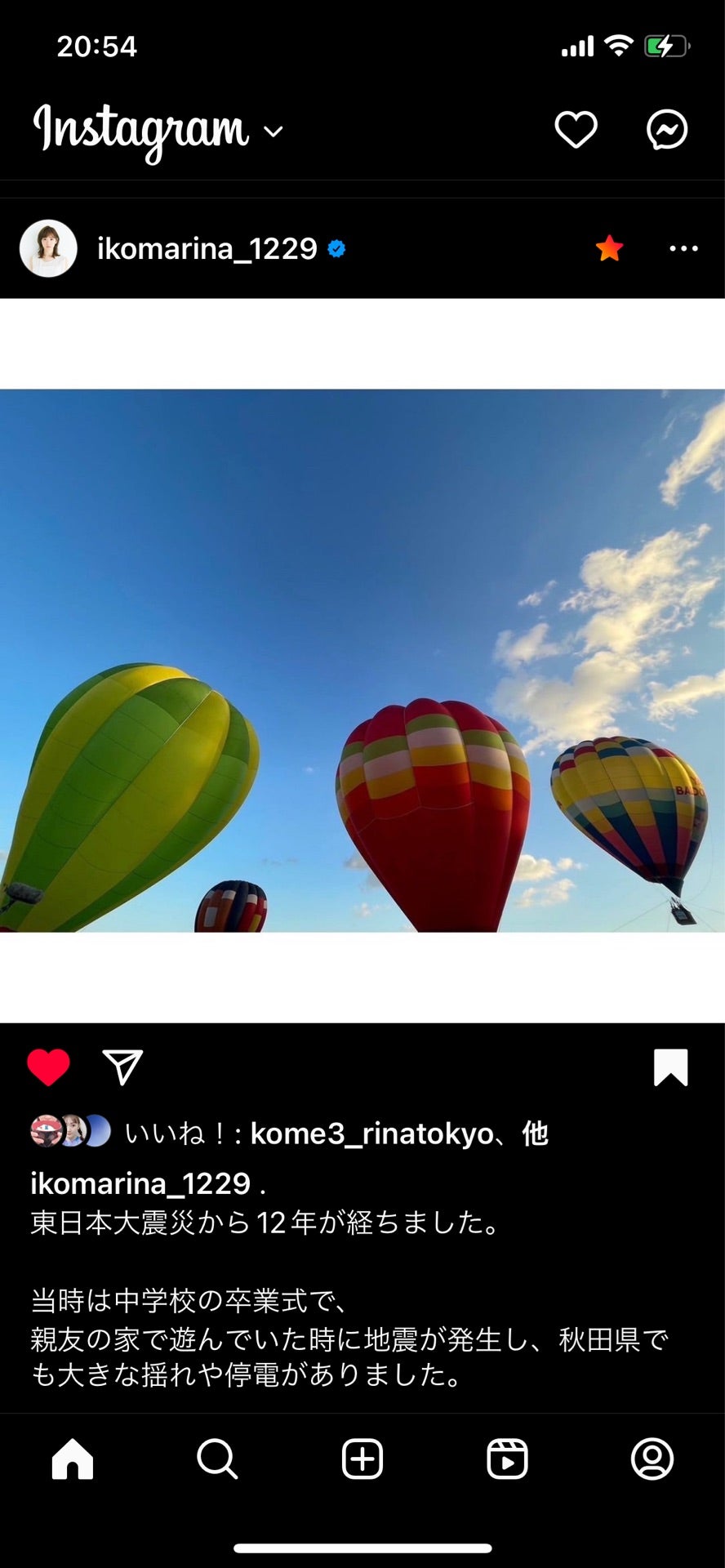
Task: Tap the favorites star on the post
Action: [609, 248]
